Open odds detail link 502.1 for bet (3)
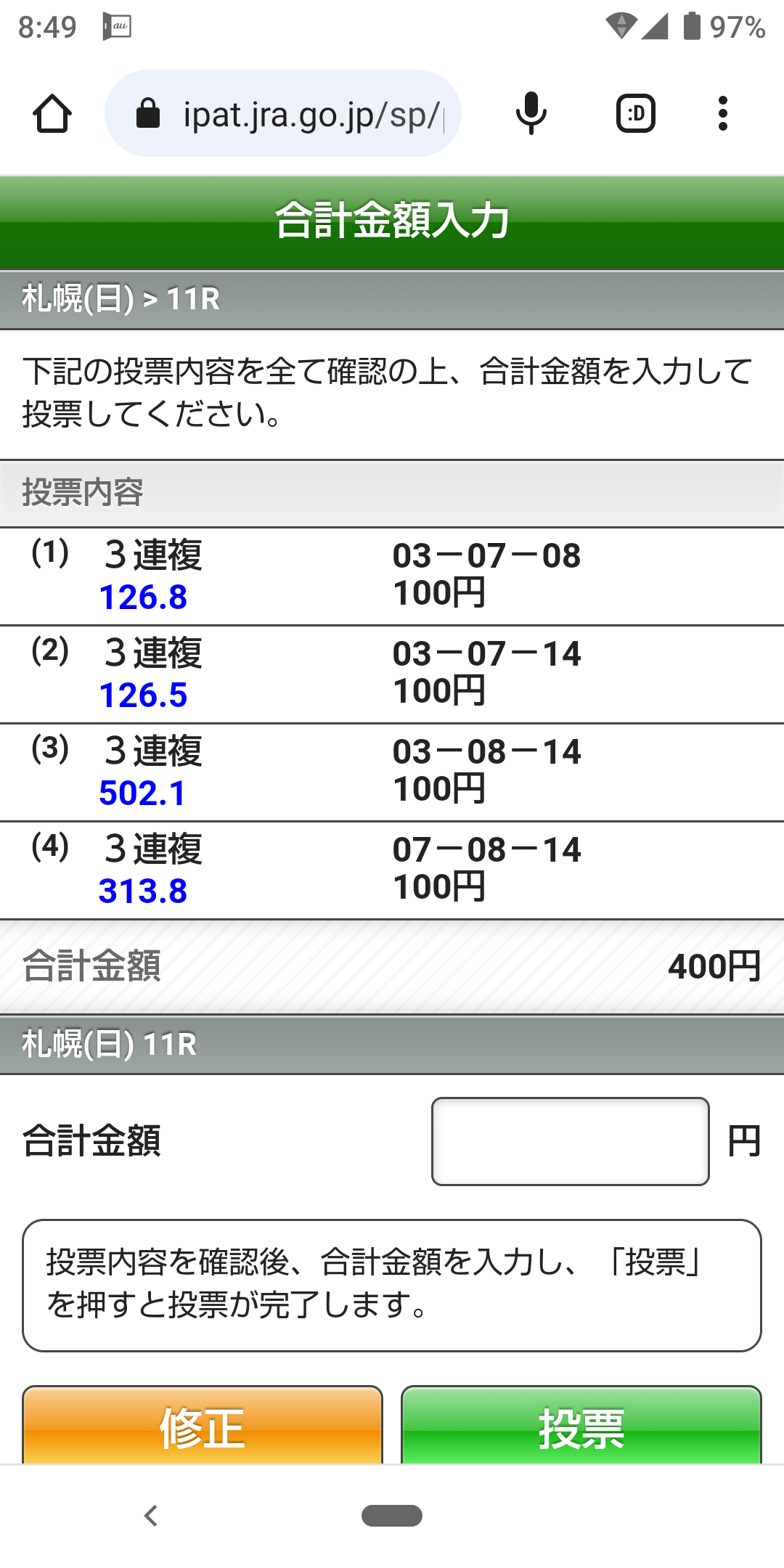784x1568 pixels. (x=143, y=791)
